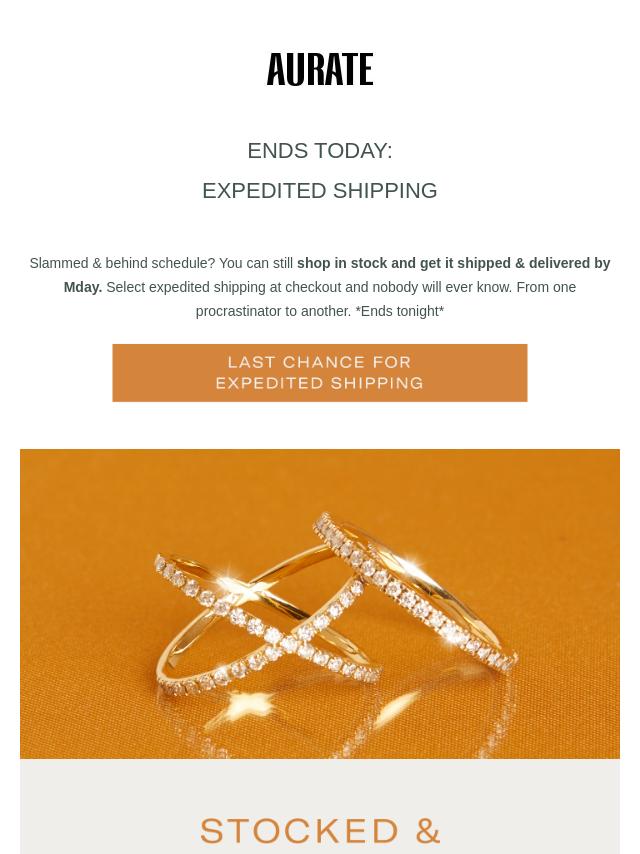Tap Last Chance for Expedited Shipping button
The height and width of the screenshot is (854, 640).
(319, 373)
